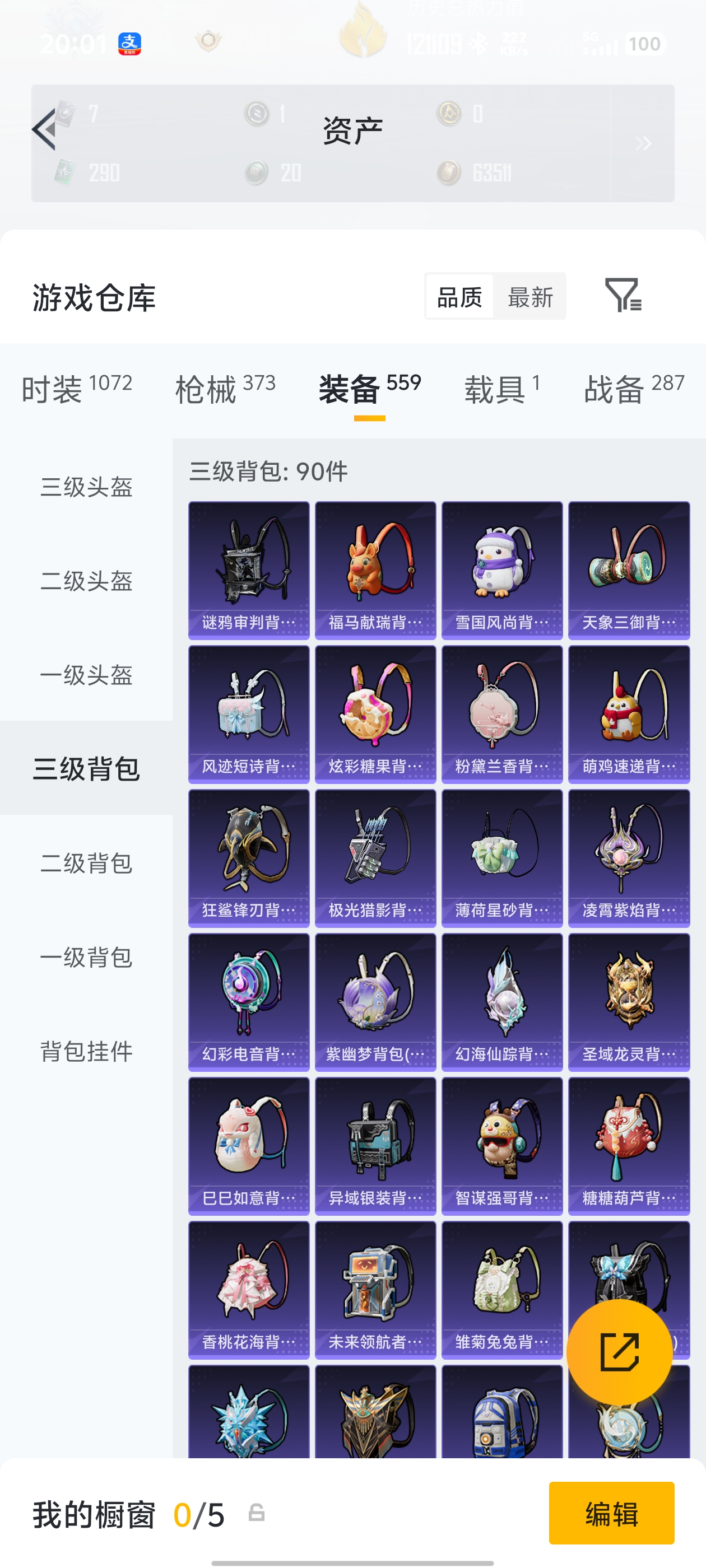The height and width of the screenshot is (1568, 706).
Task: Sort by 品质
Action: point(459,298)
